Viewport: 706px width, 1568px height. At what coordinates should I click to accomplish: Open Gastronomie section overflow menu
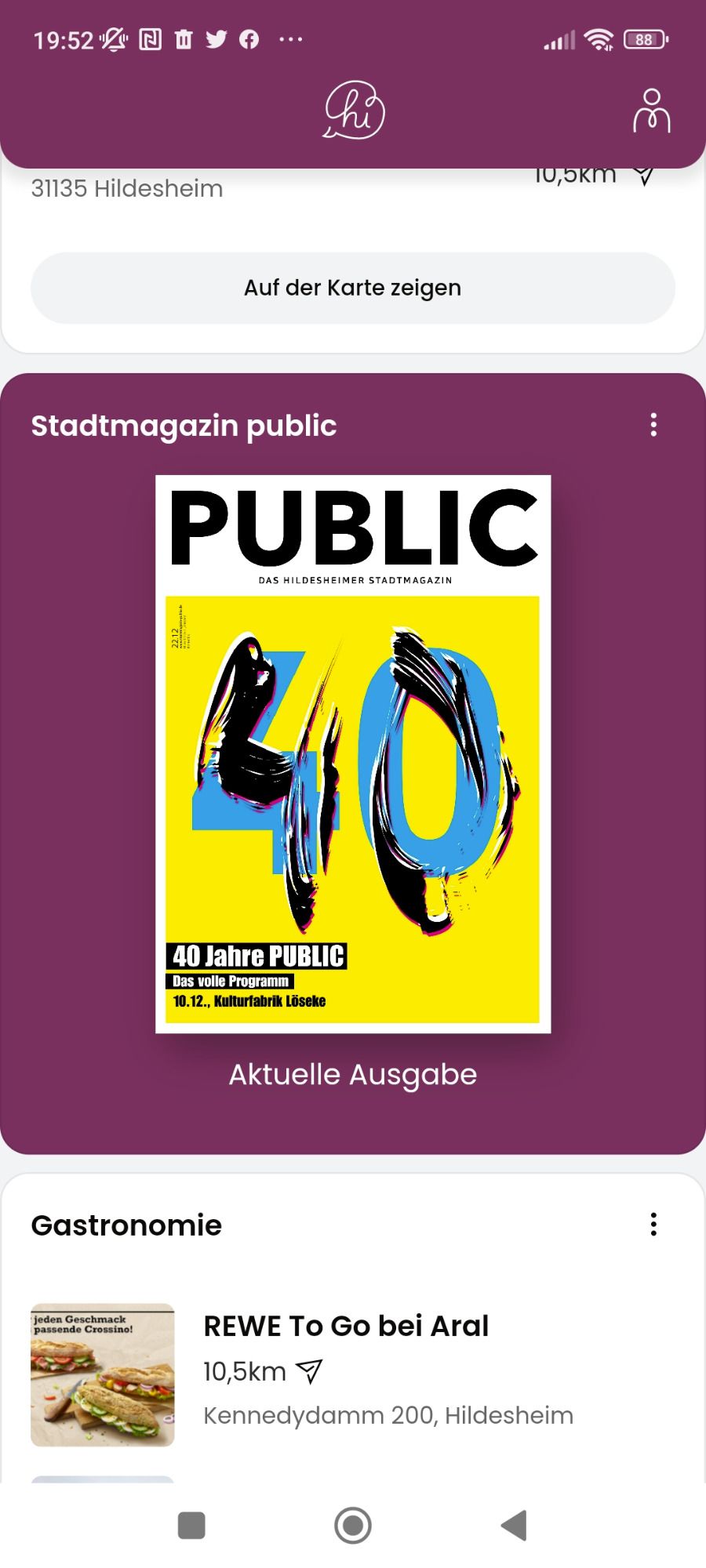tap(653, 1225)
